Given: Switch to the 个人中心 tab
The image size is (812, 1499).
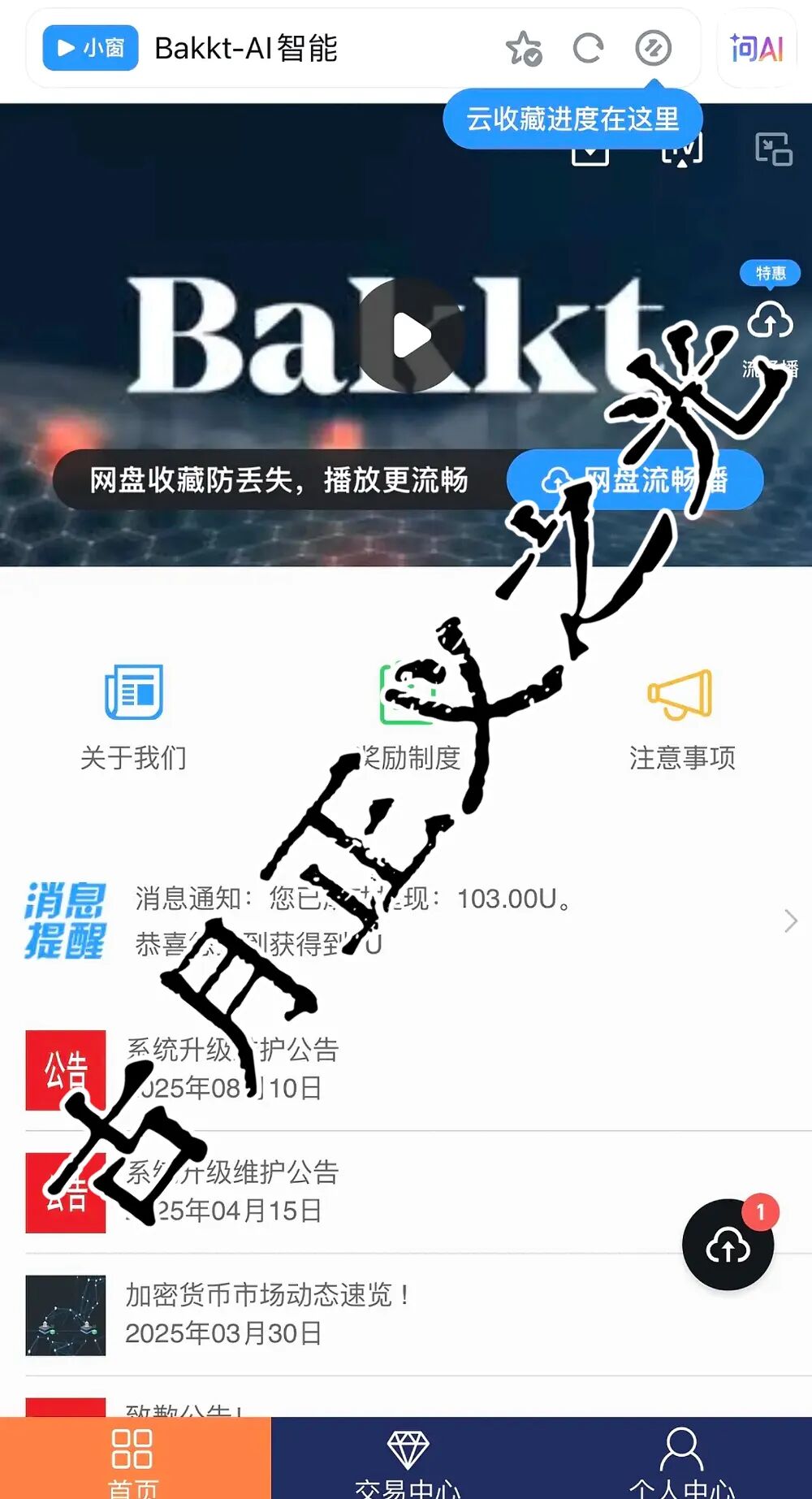Looking at the screenshot, I should click(681, 1458).
